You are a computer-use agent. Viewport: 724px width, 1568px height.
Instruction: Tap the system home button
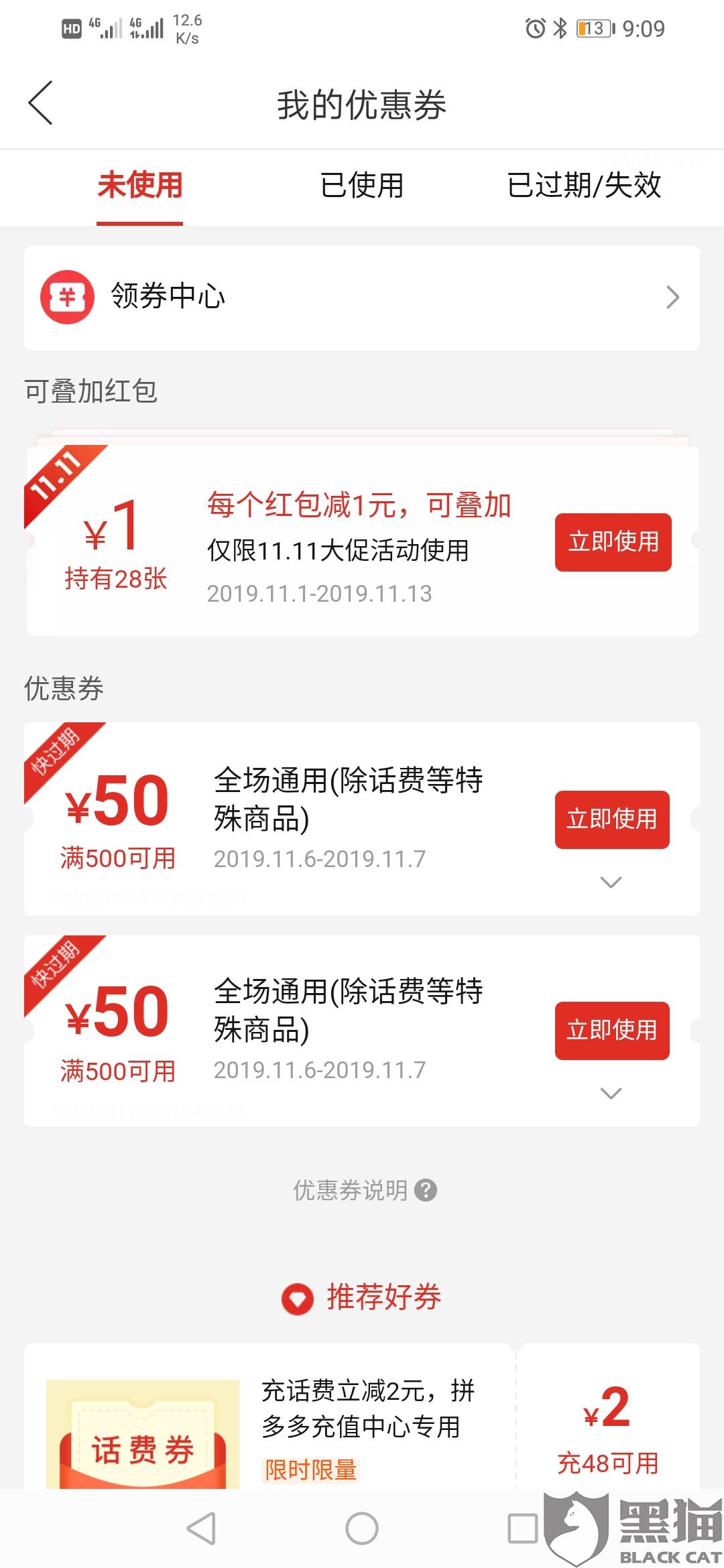(361, 1529)
